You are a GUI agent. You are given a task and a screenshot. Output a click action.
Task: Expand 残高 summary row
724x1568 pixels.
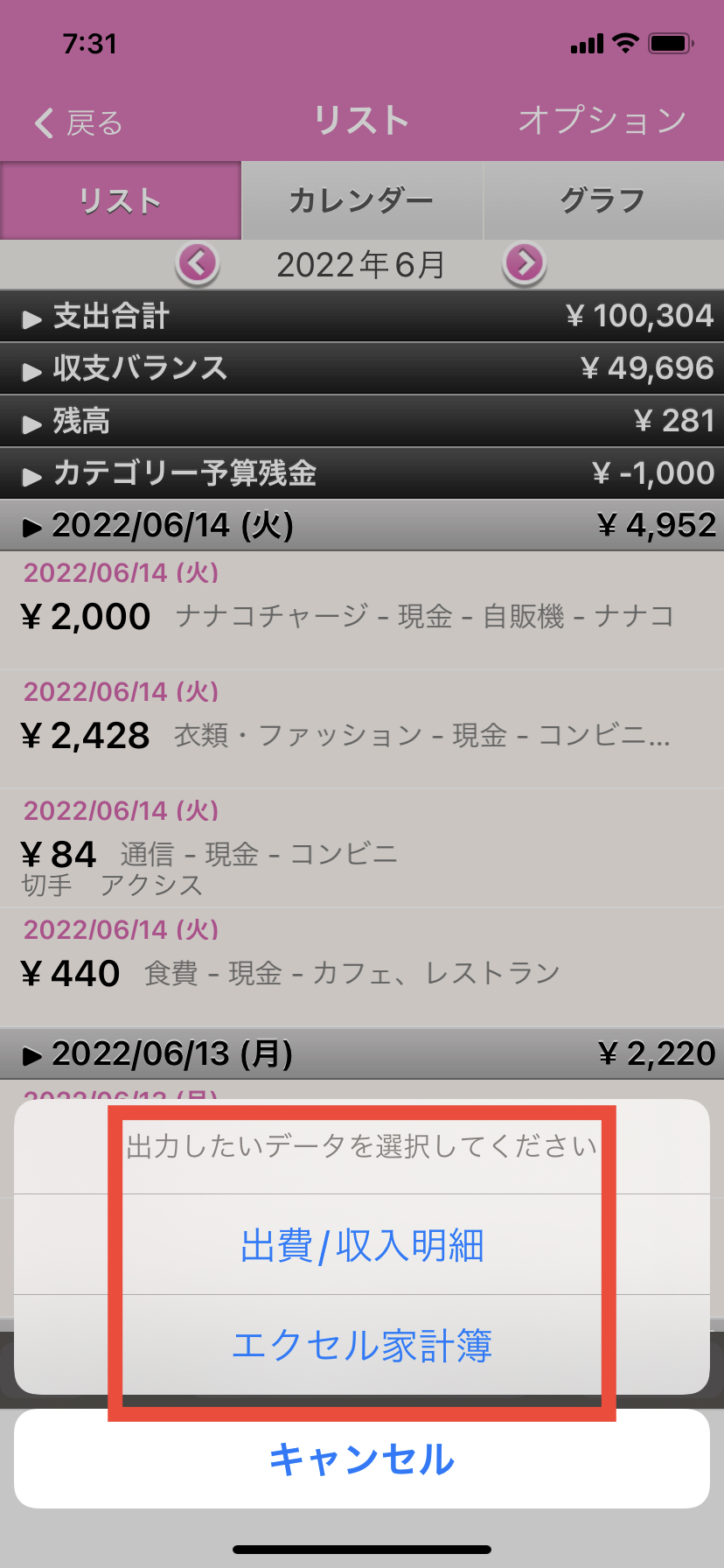tap(362, 421)
